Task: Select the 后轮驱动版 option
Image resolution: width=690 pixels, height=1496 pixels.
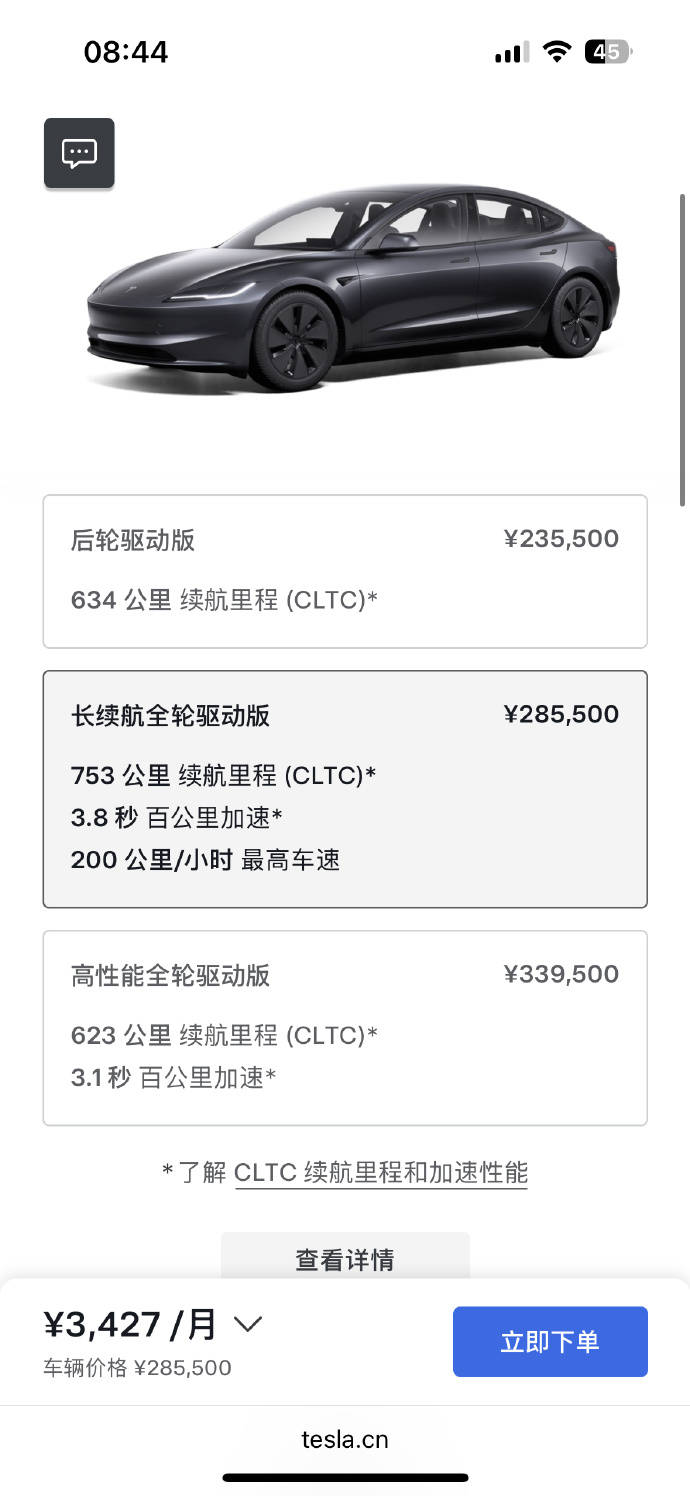Action: coord(345,571)
